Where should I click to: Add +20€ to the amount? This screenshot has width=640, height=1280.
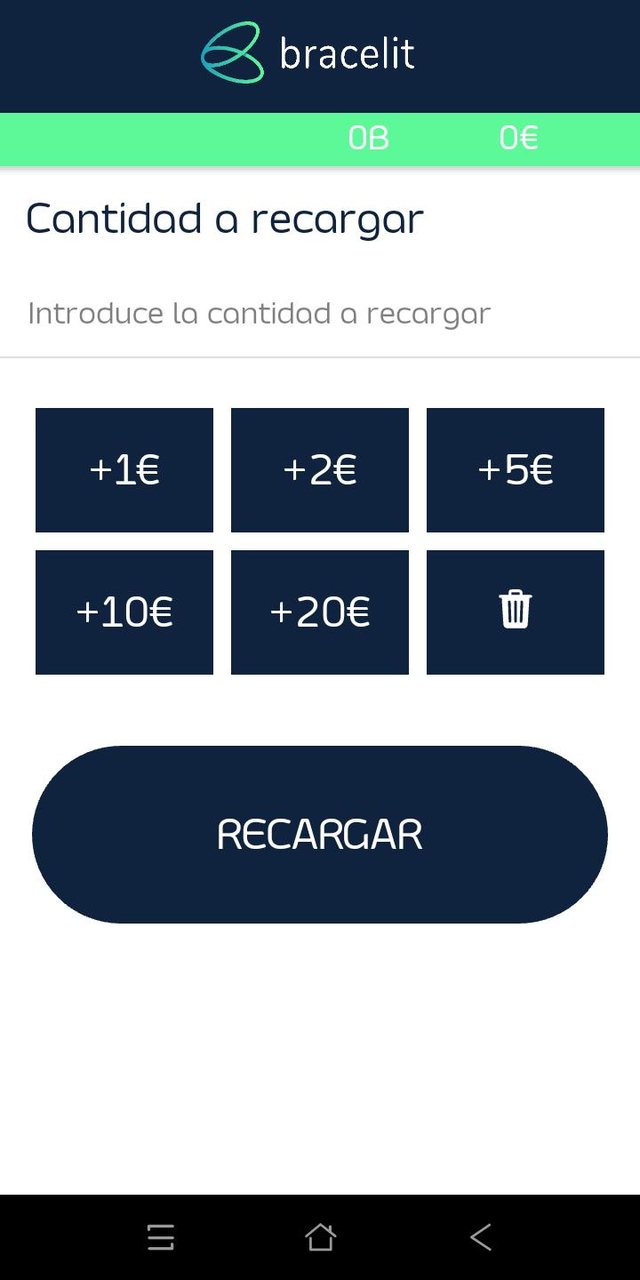tap(320, 612)
